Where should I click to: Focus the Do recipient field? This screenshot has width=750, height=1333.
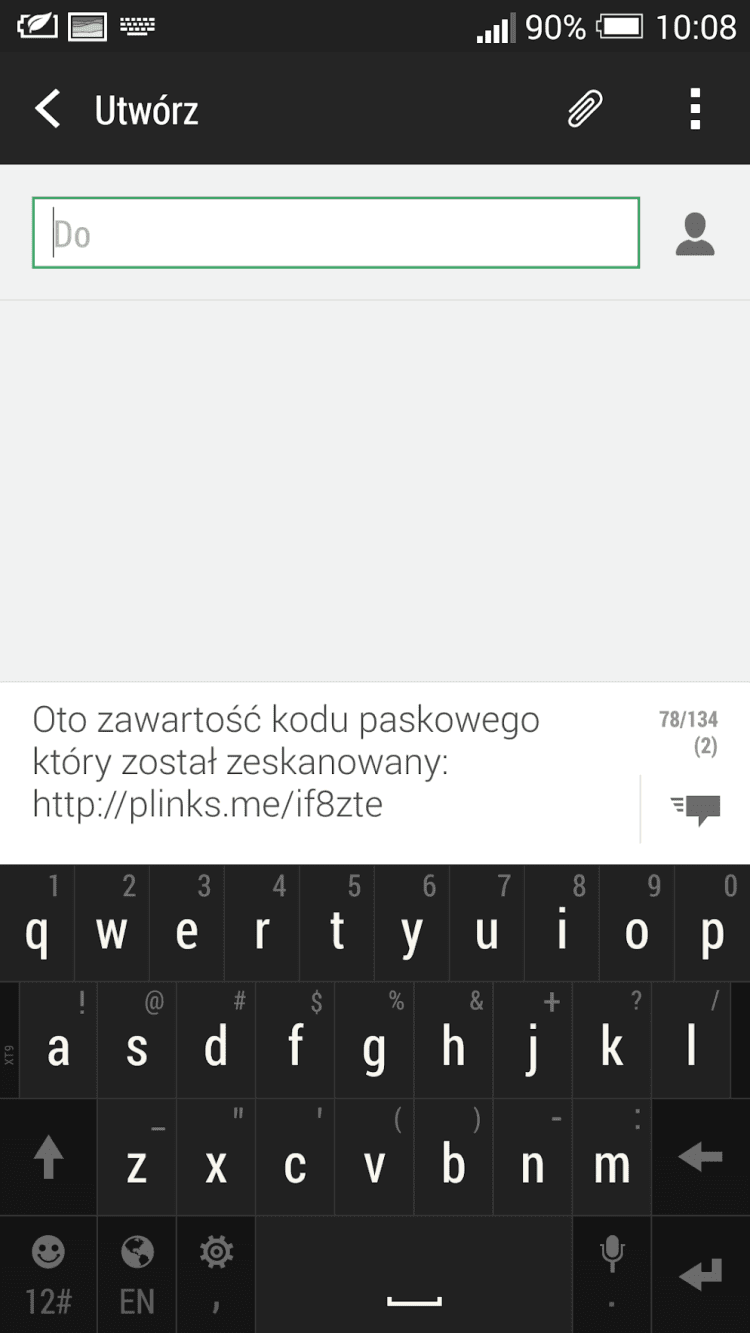click(336, 234)
